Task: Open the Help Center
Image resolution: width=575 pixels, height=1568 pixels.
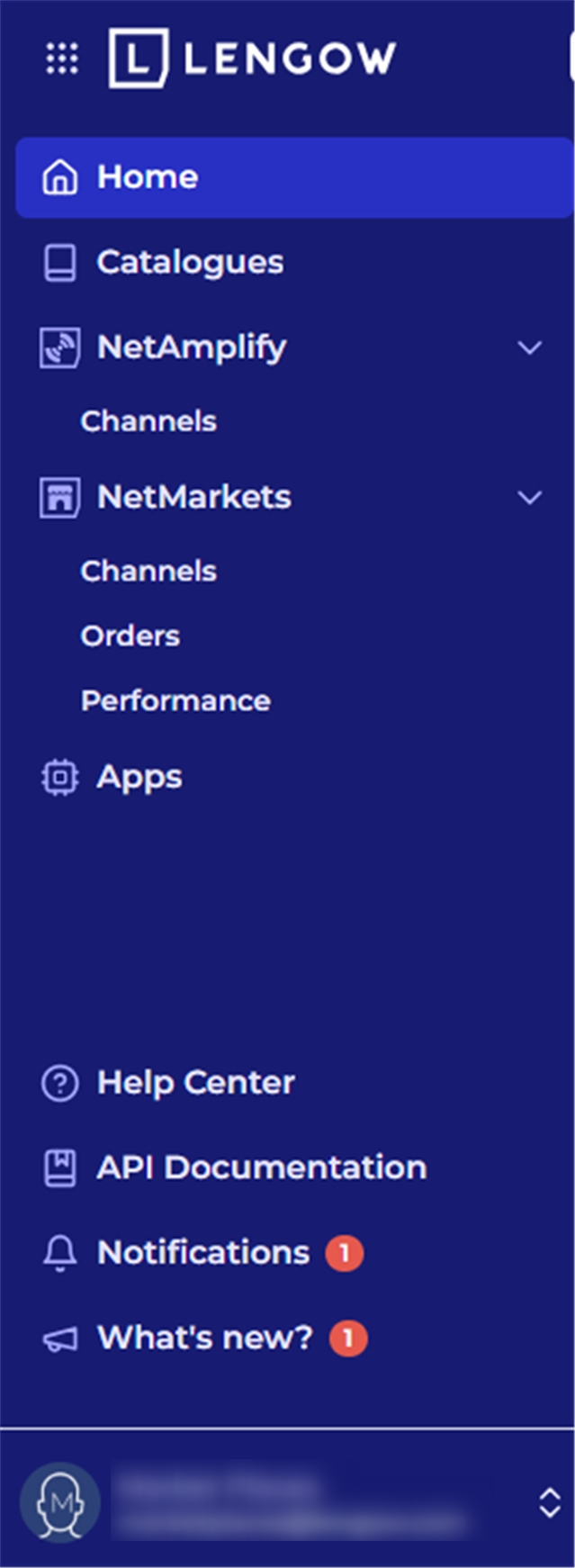Action: click(195, 1083)
